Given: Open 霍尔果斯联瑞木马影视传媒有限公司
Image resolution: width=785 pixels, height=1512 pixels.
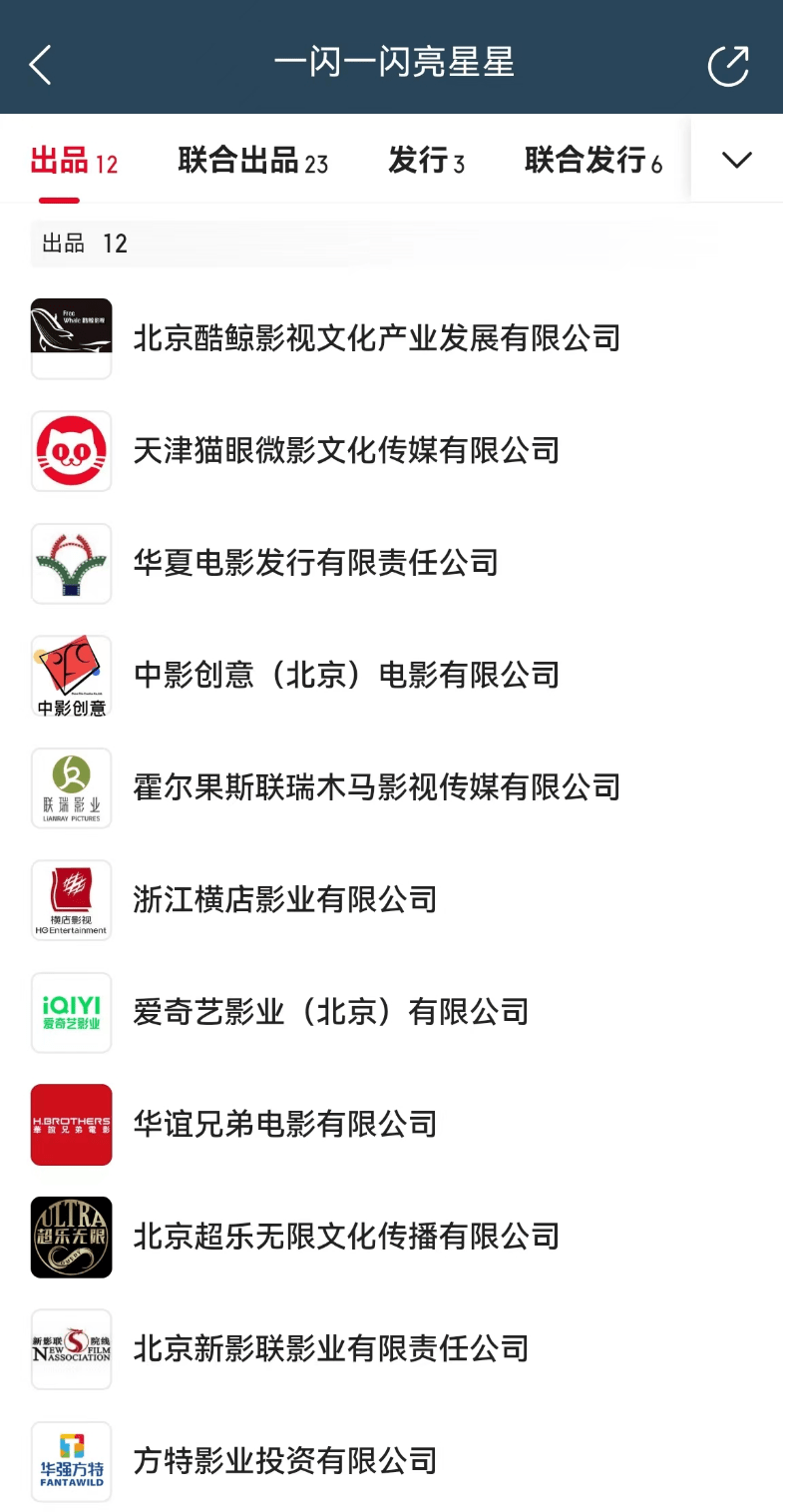Looking at the screenshot, I should pyautogui.click(x=376, y=787).
